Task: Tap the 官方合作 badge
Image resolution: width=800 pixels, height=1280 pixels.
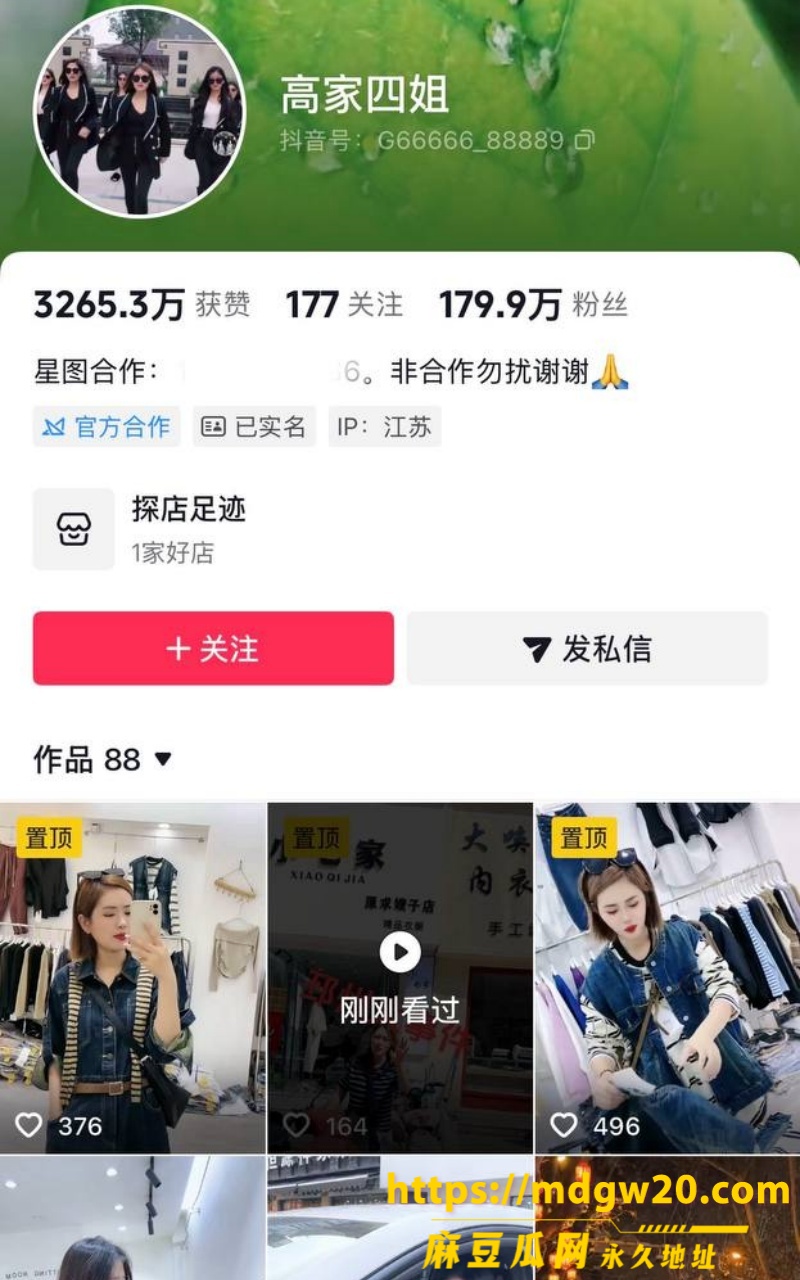Action: pos(107,427)
